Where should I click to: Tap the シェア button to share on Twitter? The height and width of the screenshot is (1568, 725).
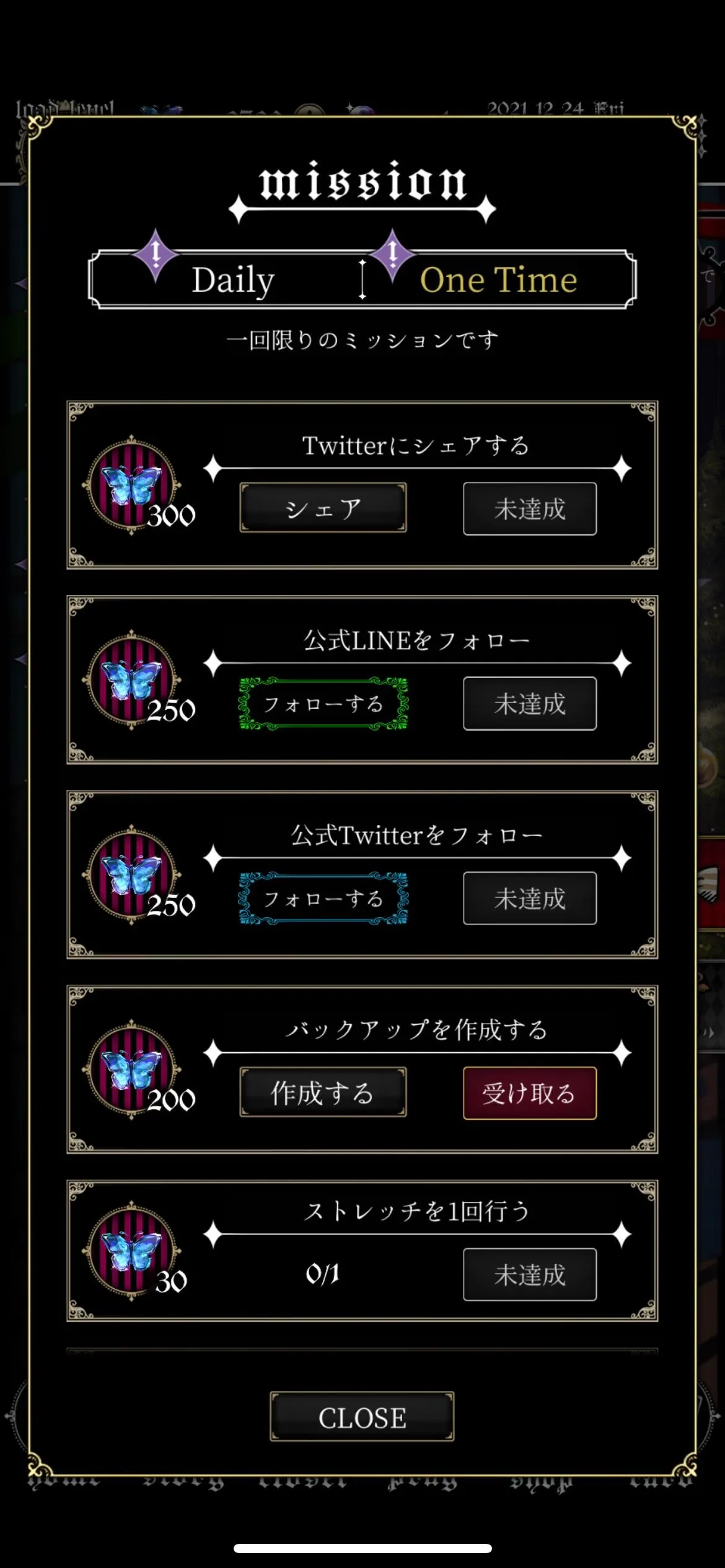click(x=323, y=508)
